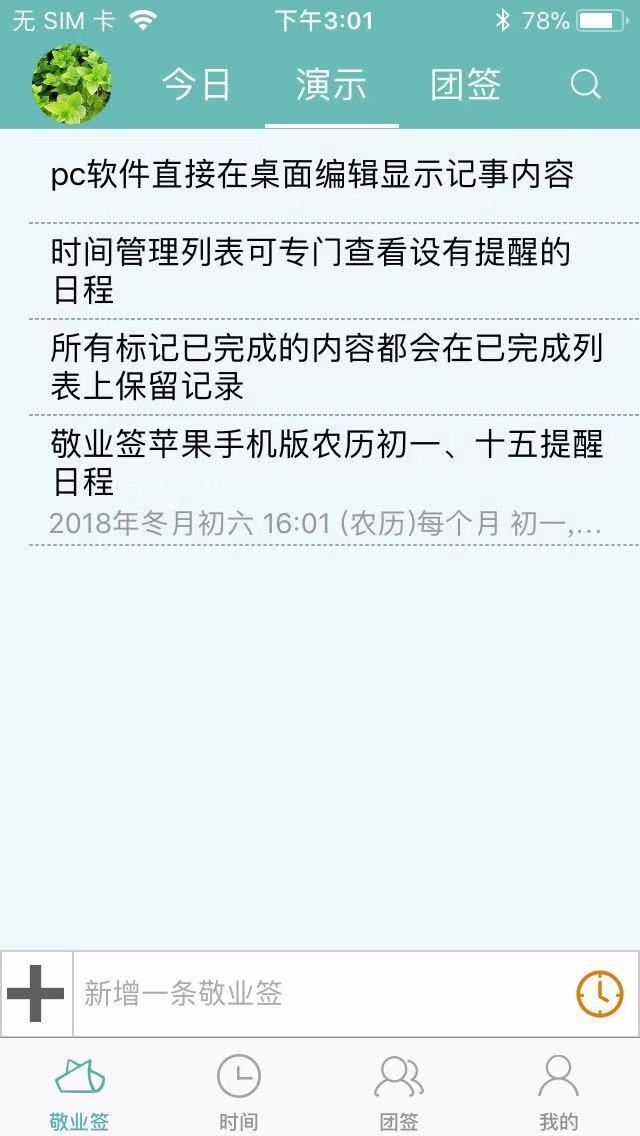Open the 敬业签苹果手机版农历 reminder note

click(x=325, y=480)
